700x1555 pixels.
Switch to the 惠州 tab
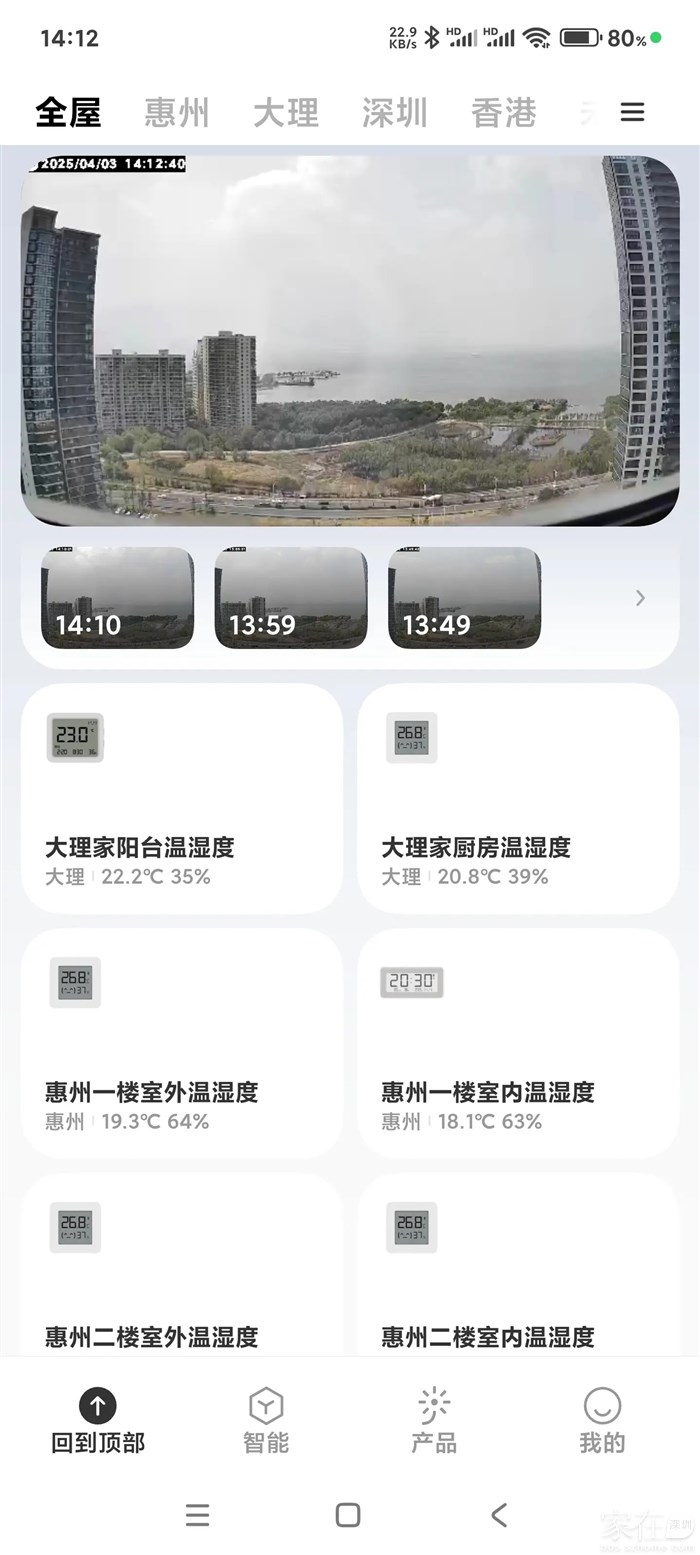pyautogui.click(x=177, y=112)
